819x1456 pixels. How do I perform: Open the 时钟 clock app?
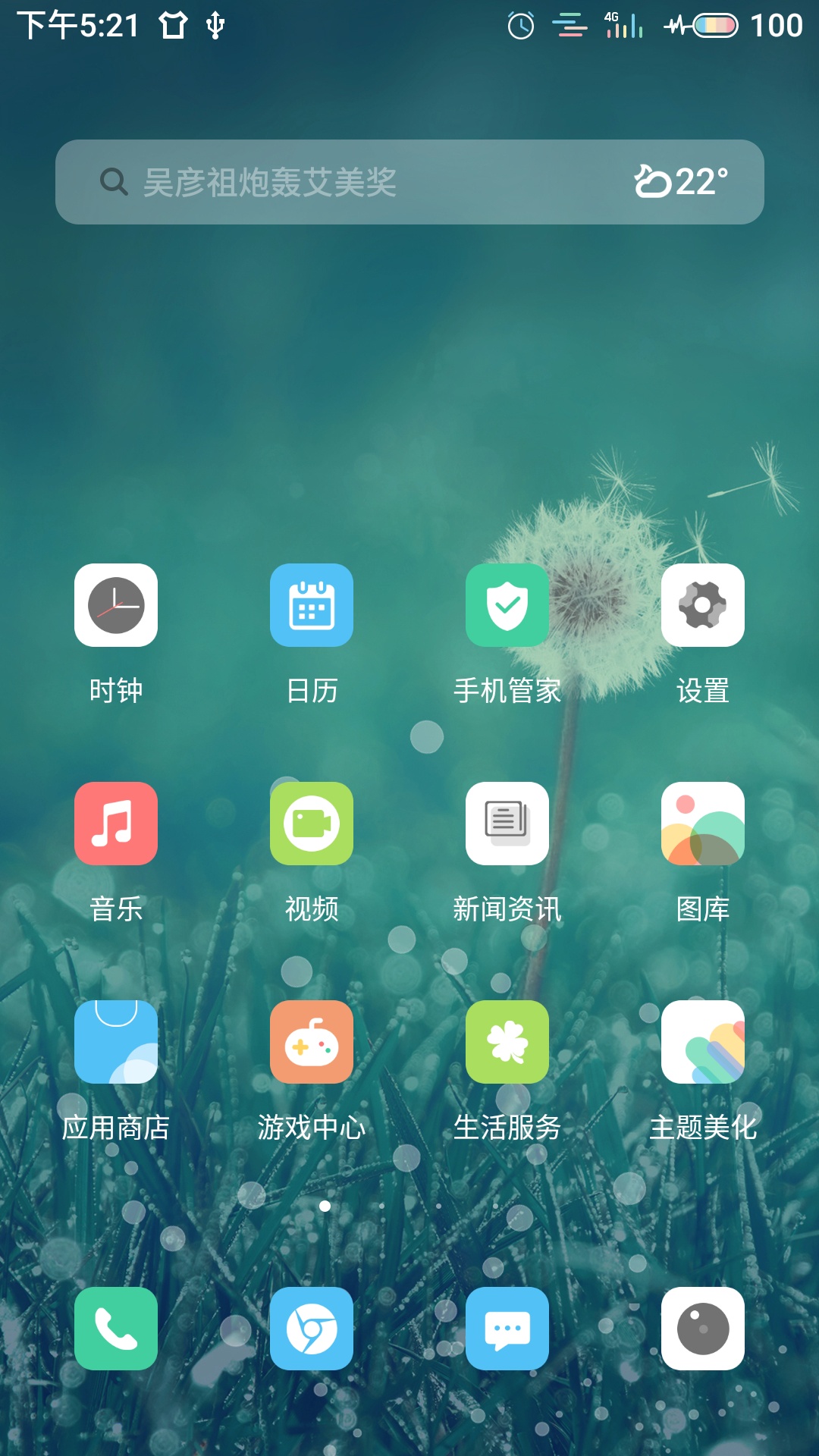tap(116, 605)
